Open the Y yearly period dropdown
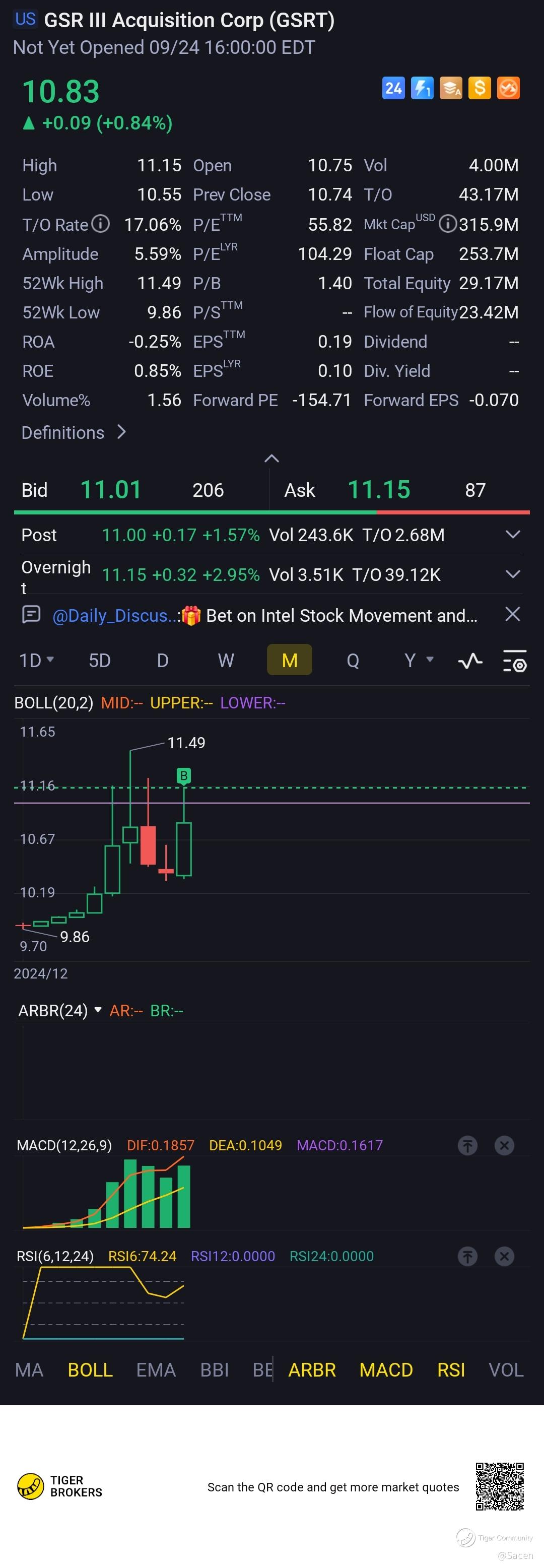Image resolution: width=544 pixels, height=1568 pixels. pos(419,661)
